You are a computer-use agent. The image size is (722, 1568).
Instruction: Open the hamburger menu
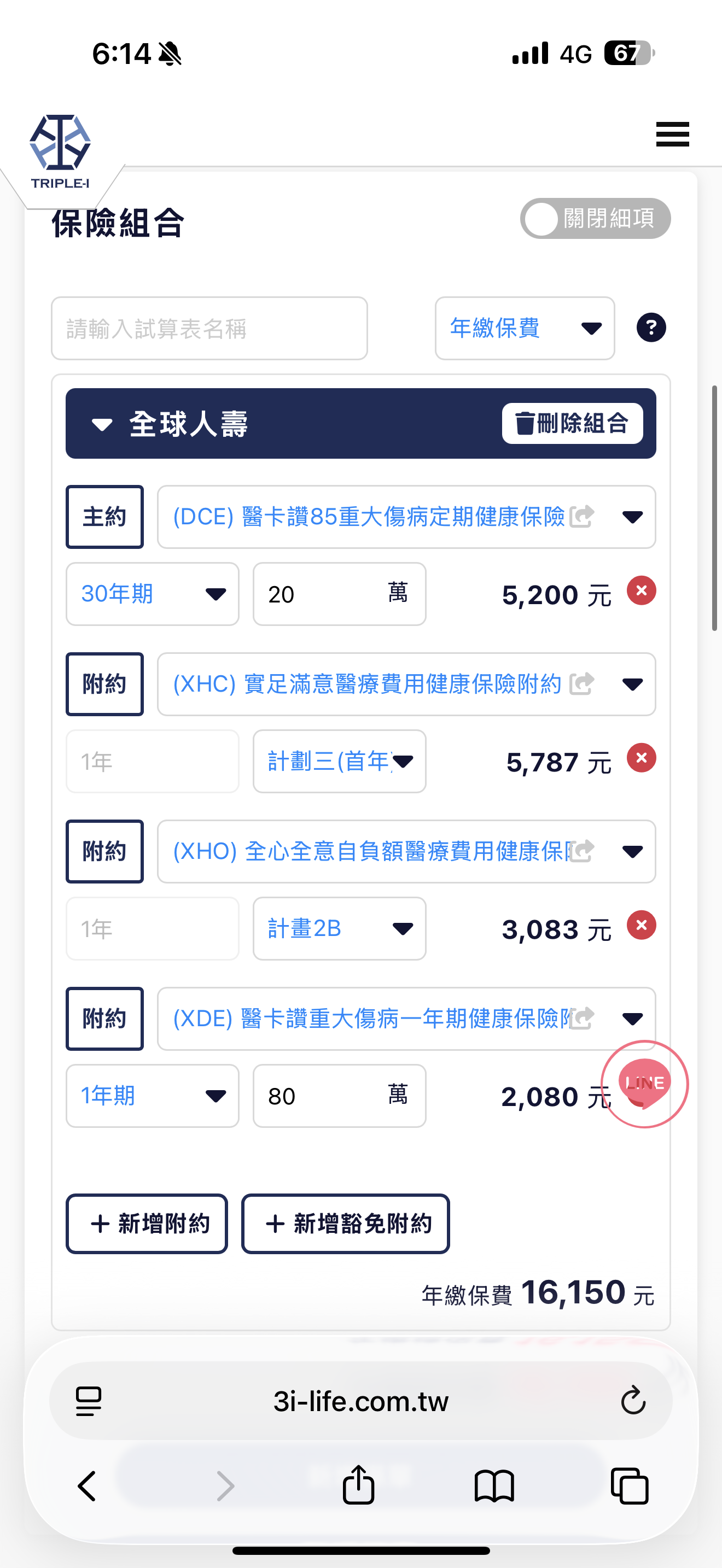click(x=672, y=134)
